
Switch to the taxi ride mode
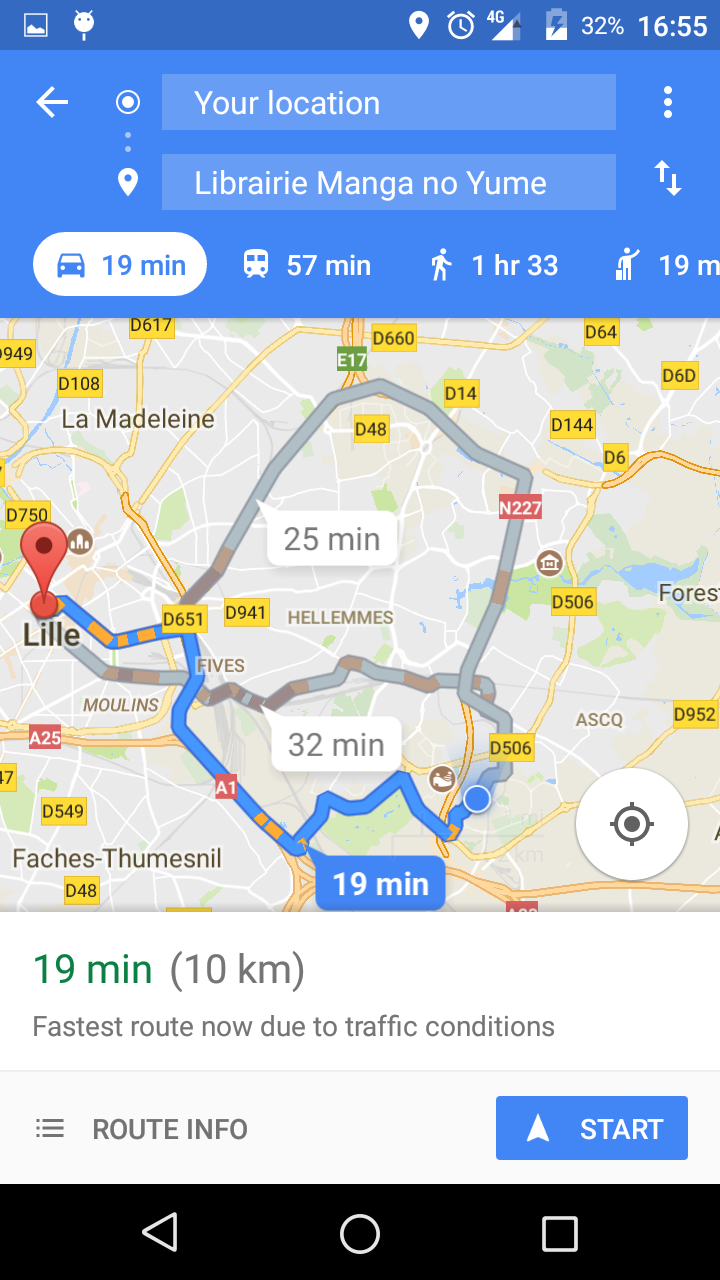(665, 265)
